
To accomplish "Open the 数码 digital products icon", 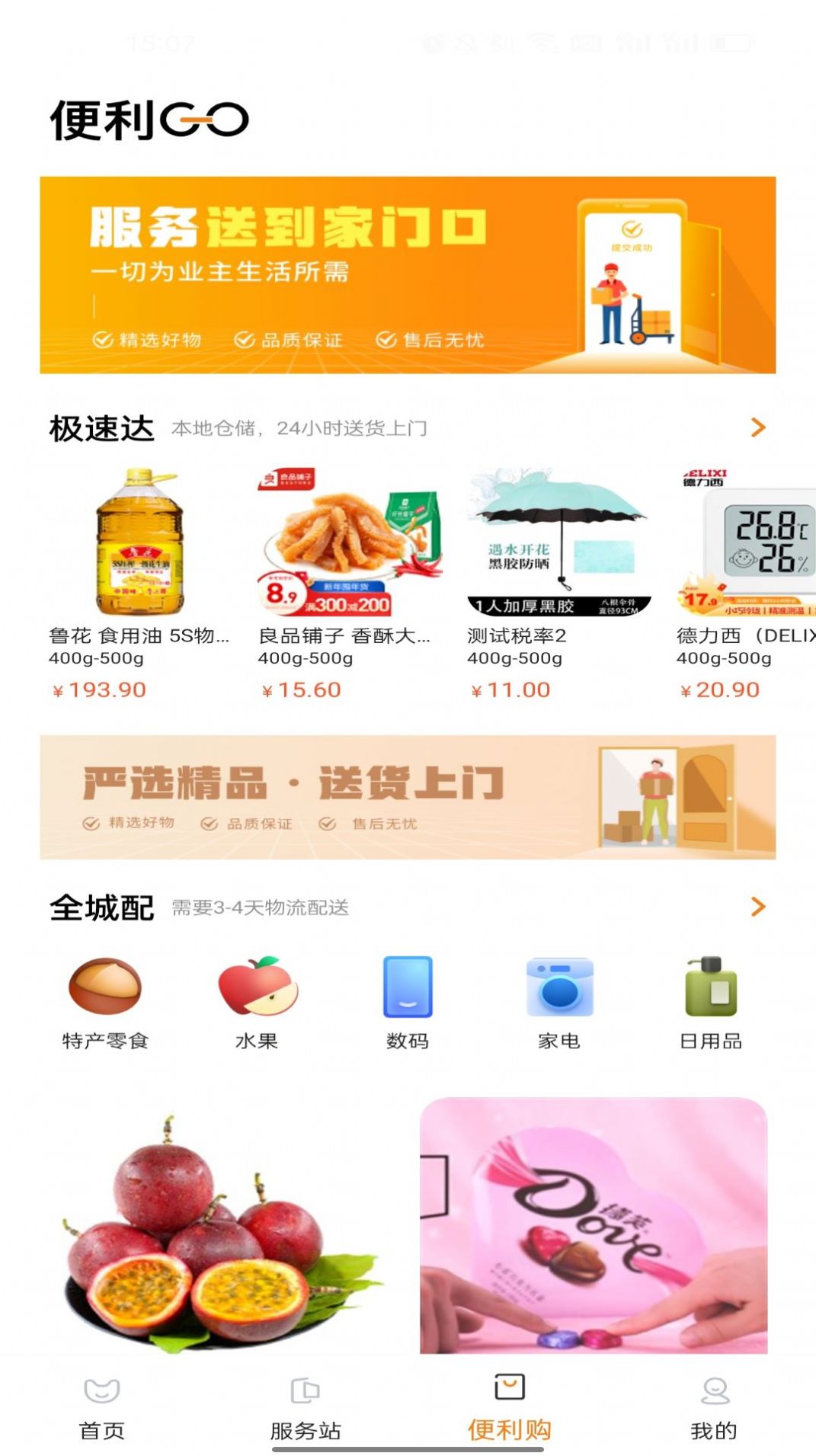I will tap(406, 989).
